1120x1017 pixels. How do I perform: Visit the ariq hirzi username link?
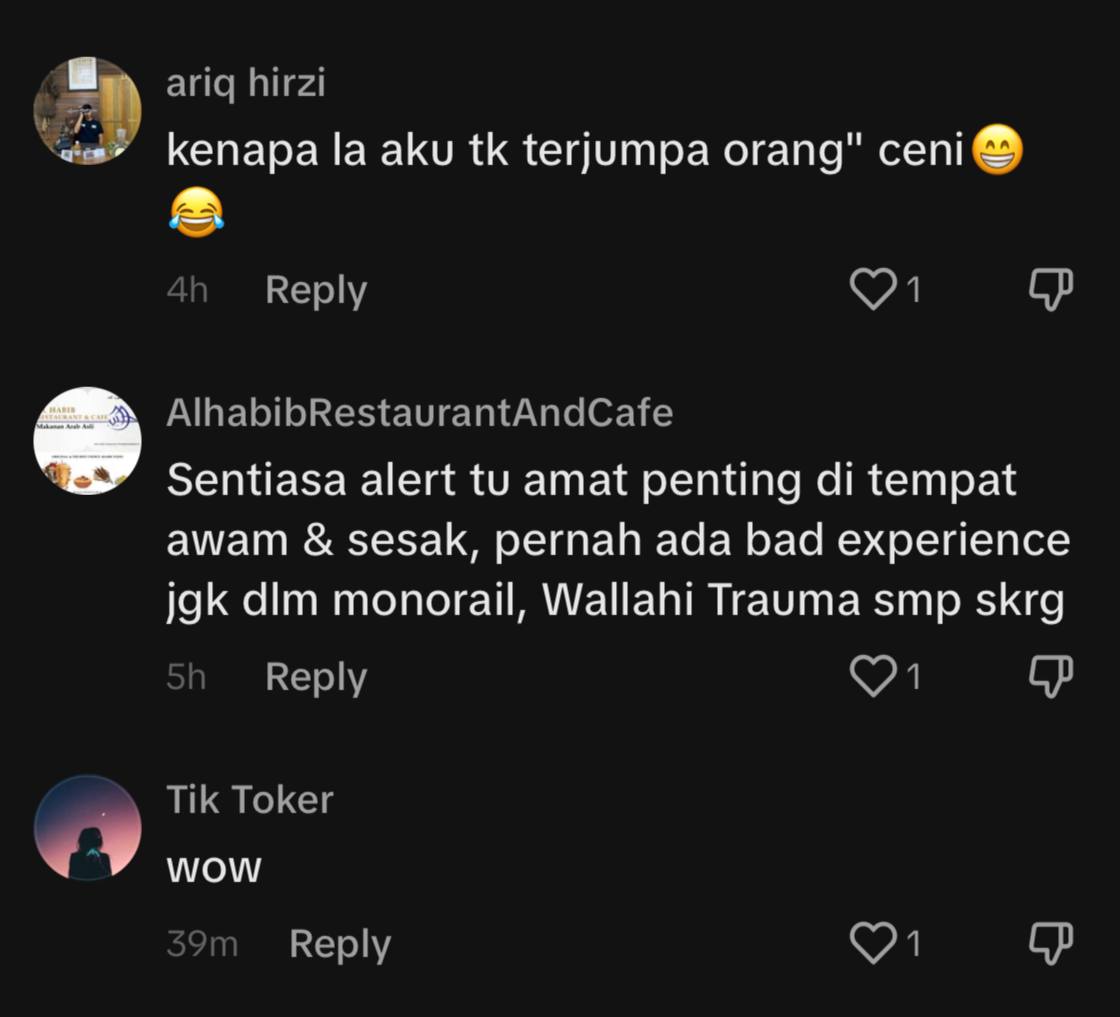(246, 83)
